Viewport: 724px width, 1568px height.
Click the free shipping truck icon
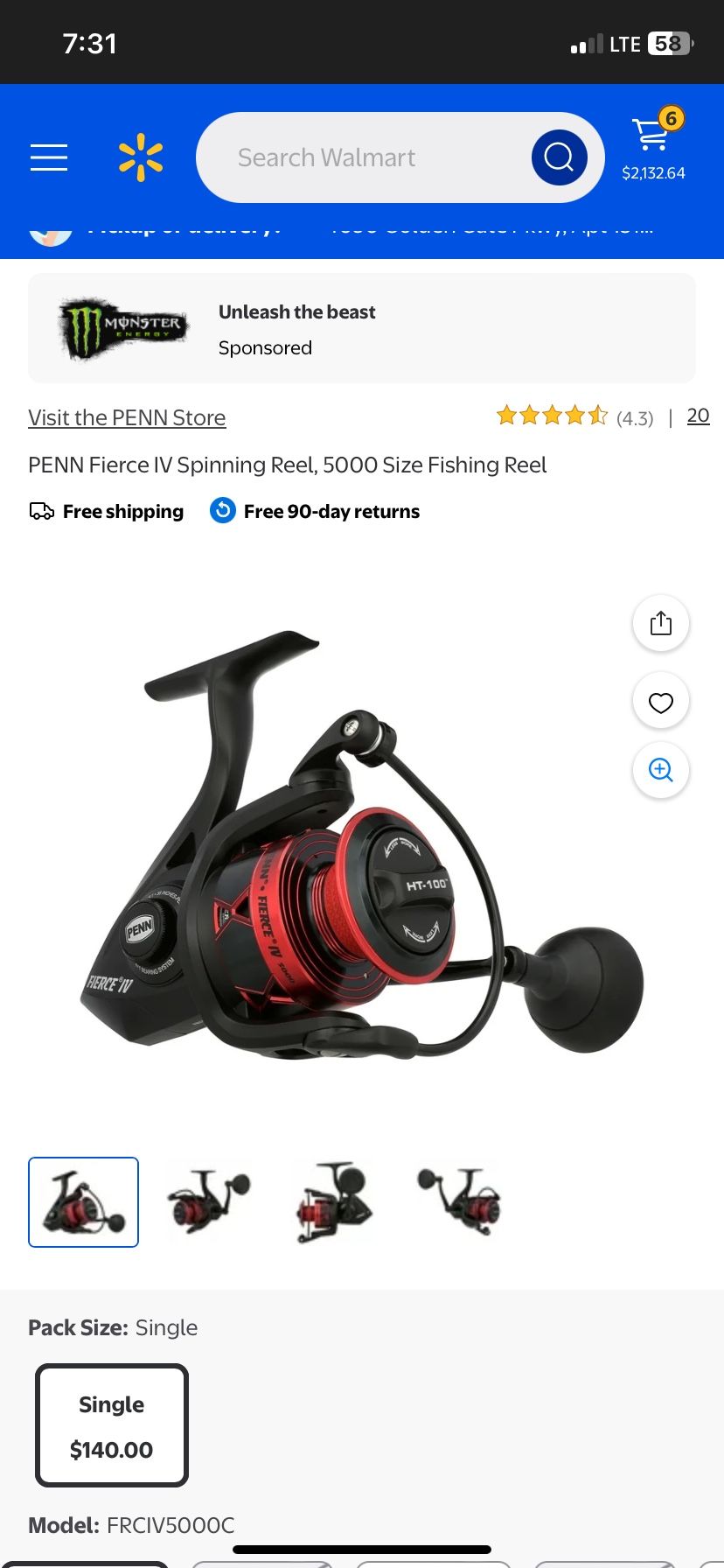pyautogui.click(x=38, y=510)
